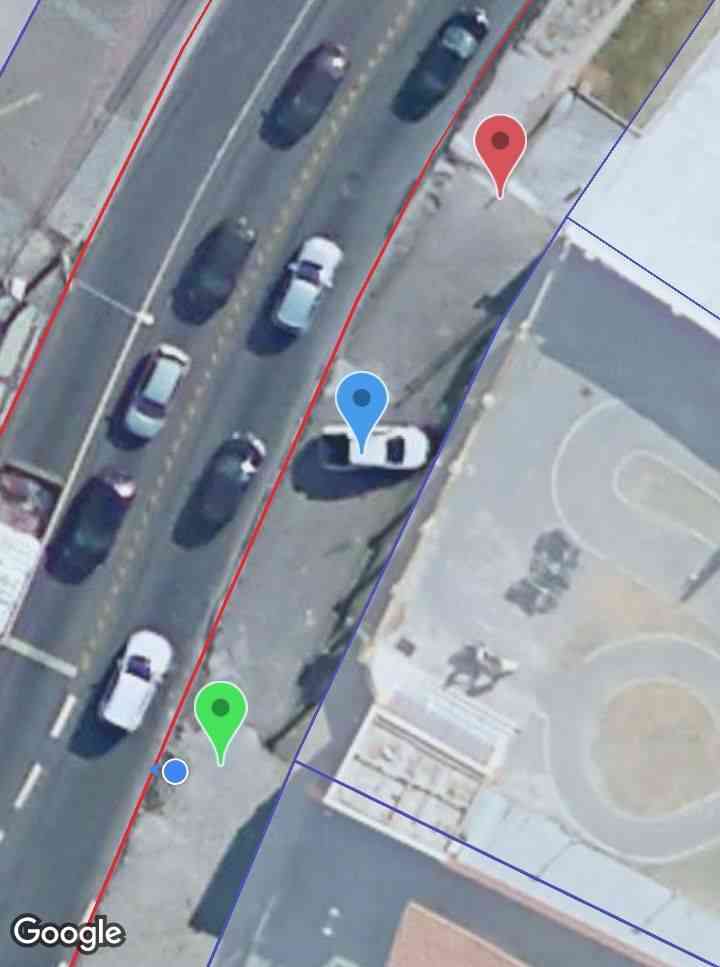Tap the blue current-location dot
This screenshot has height=967, width=720.
(175, 771)
